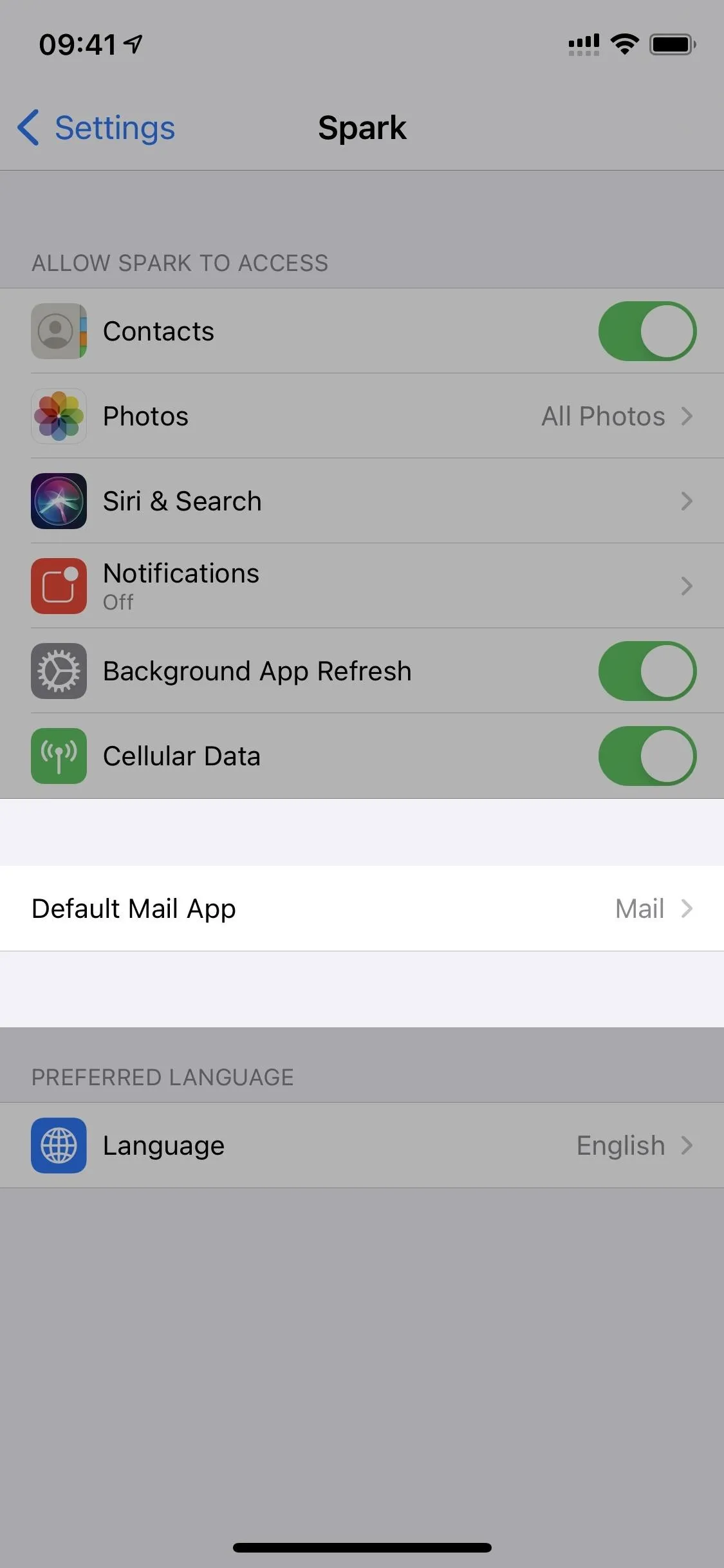The image size is (724, 1568).
Task: Open Default Mail App setting
Action: coord(362,908)
